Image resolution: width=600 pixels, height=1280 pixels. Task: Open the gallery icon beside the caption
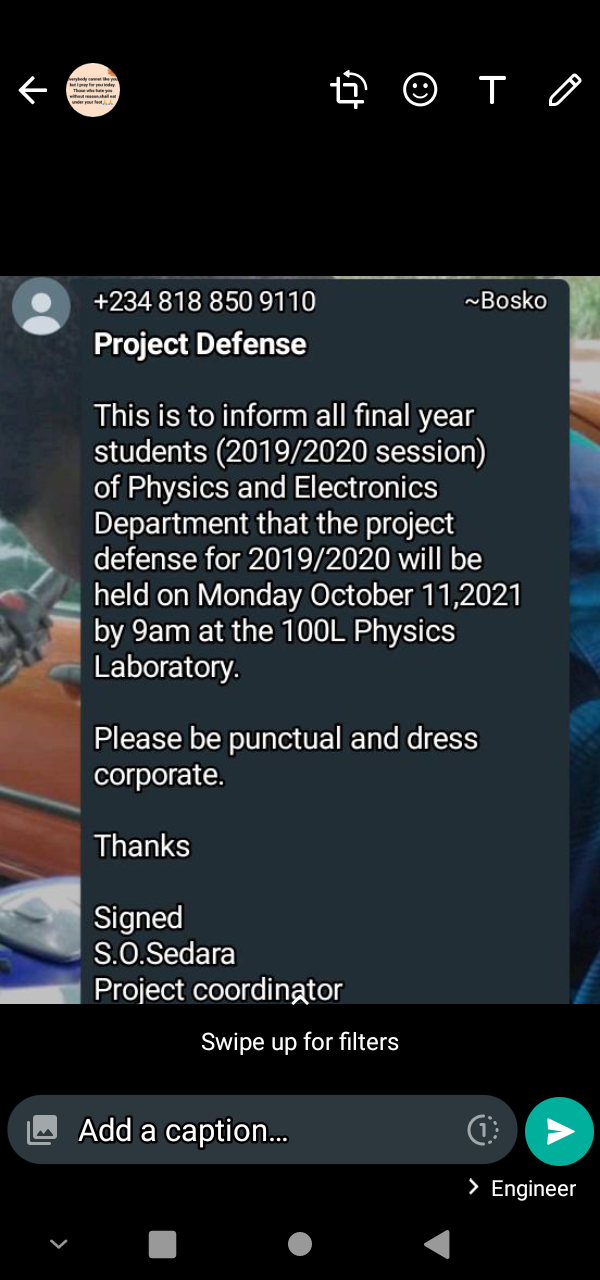(41, 1130)
